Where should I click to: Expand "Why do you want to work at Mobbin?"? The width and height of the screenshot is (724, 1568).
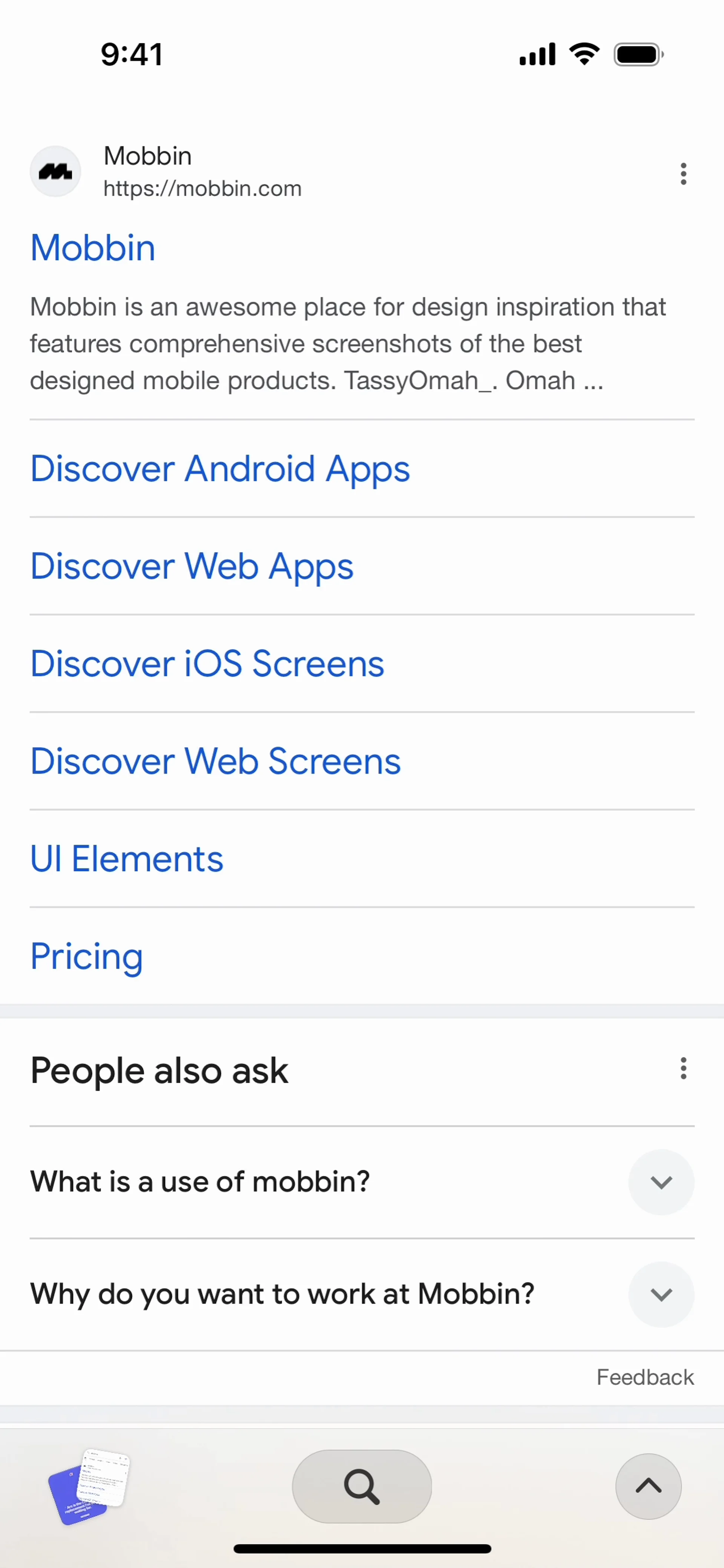coord(661,1294)
